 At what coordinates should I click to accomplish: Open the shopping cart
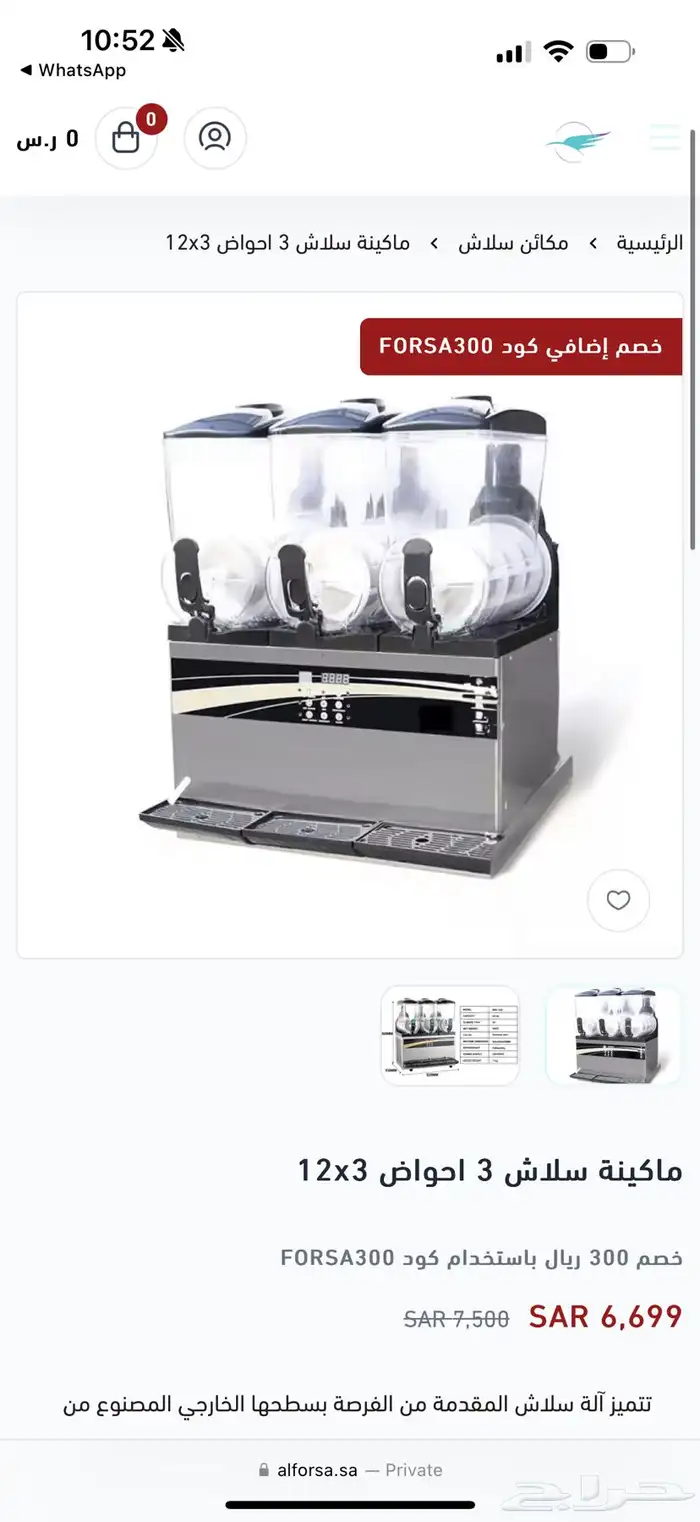click(126, 137)
